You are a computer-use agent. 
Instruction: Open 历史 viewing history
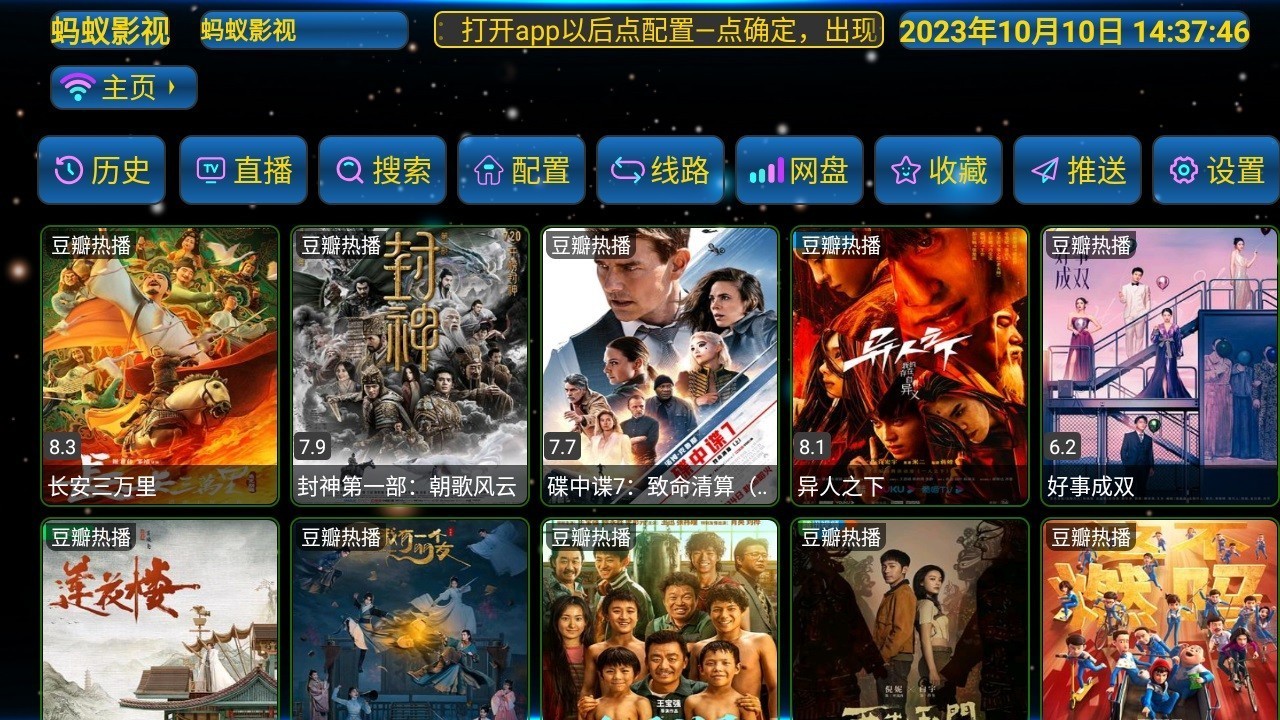tap(101, 170)
